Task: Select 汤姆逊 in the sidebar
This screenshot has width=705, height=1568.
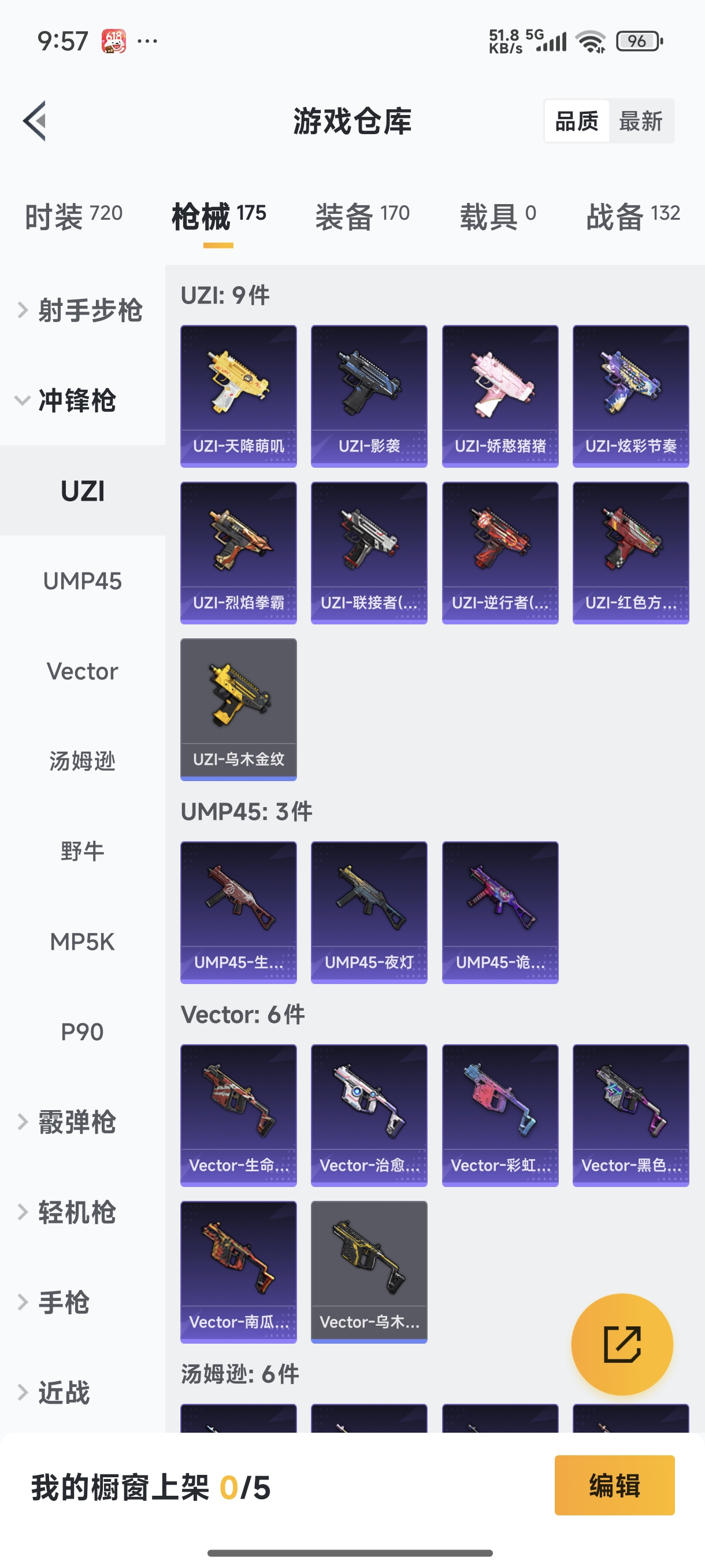Action: tap(82, 761)
